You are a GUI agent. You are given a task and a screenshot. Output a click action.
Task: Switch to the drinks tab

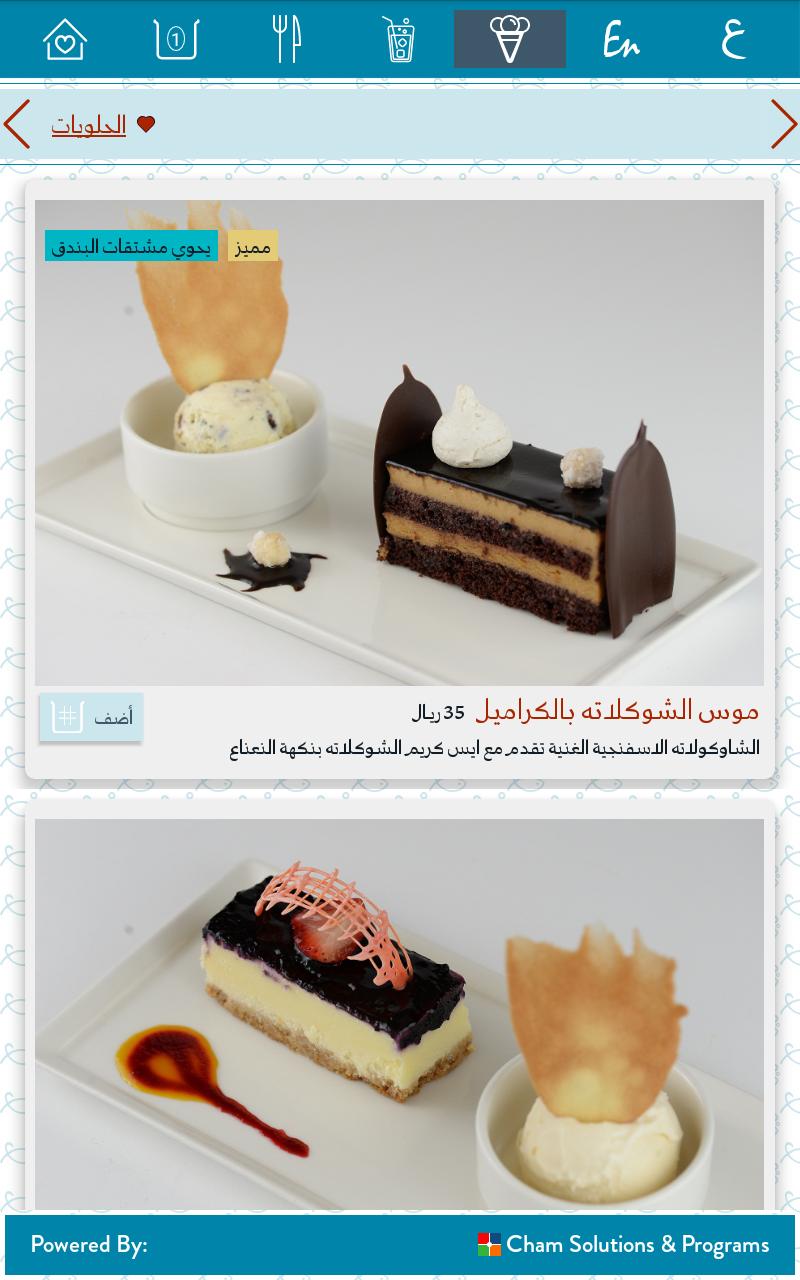399,40
